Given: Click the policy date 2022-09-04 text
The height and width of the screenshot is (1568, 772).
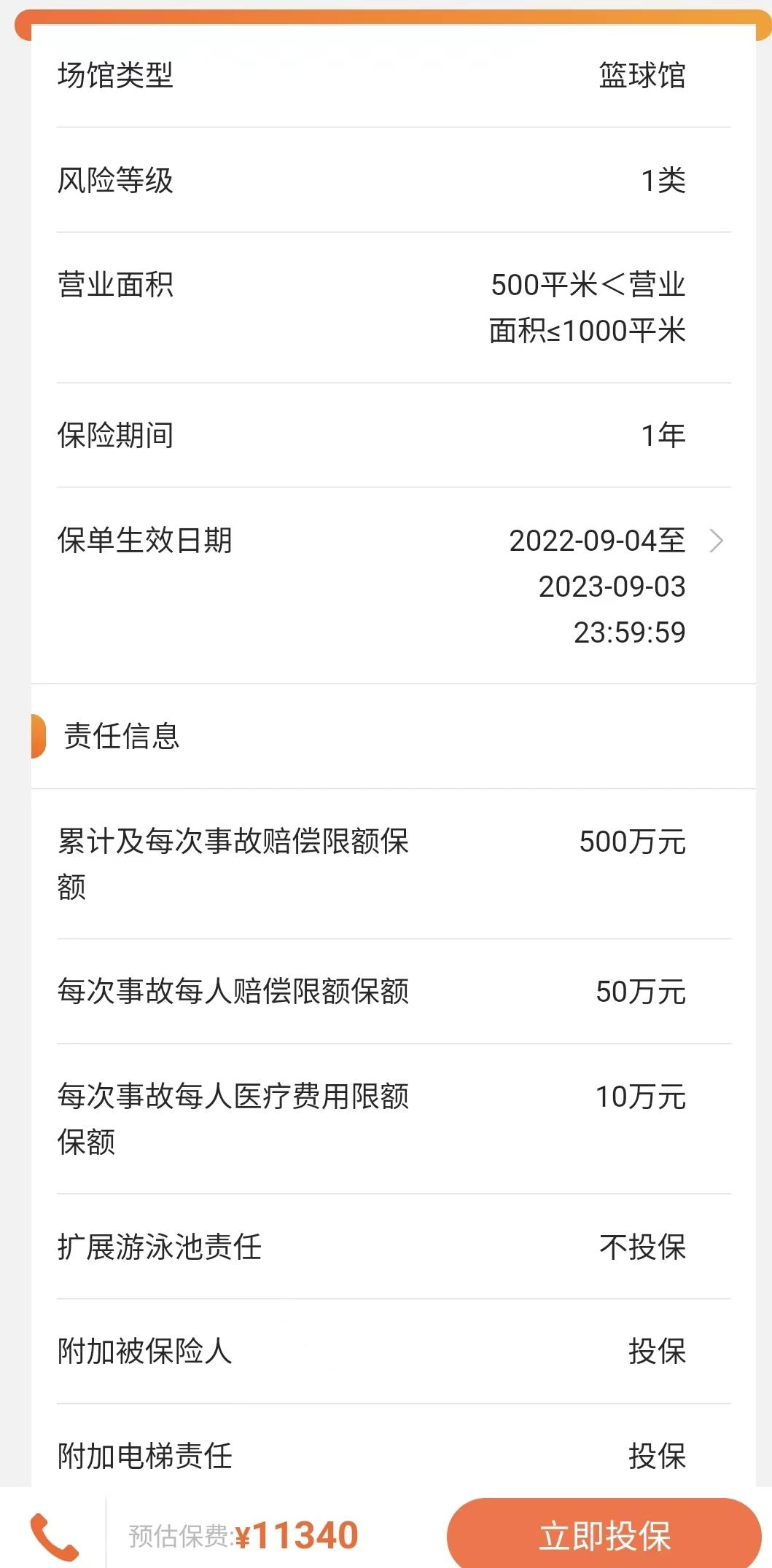Looking at the screenshot, I should tap(598, 541).
